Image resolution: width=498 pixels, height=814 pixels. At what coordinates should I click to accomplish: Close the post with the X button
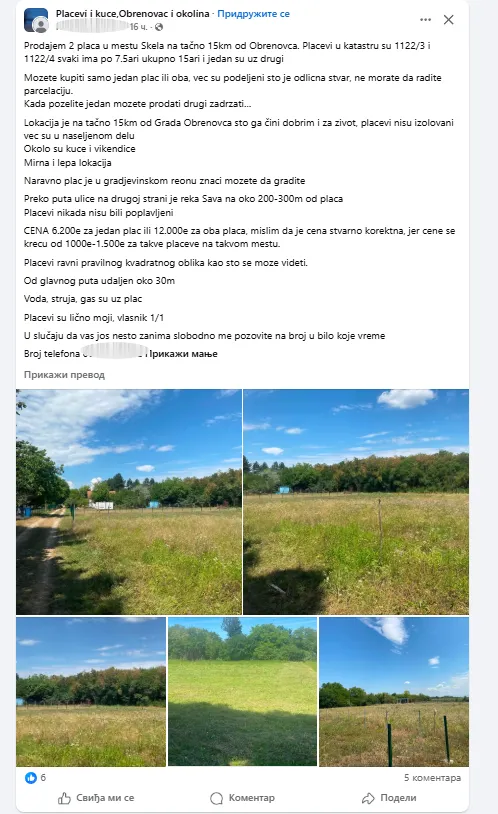click(x=449, y=20)
